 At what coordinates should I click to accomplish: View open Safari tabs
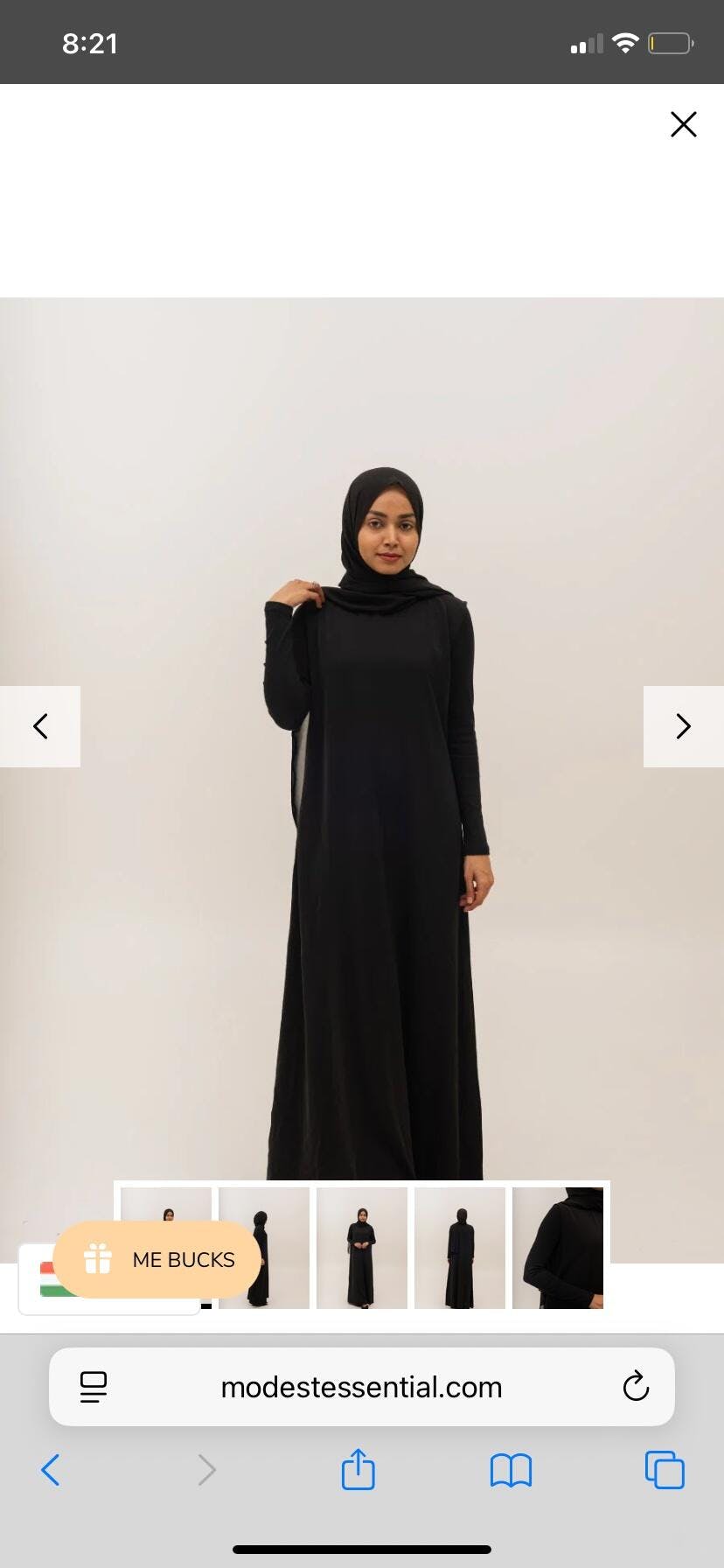coord(665,1470)
